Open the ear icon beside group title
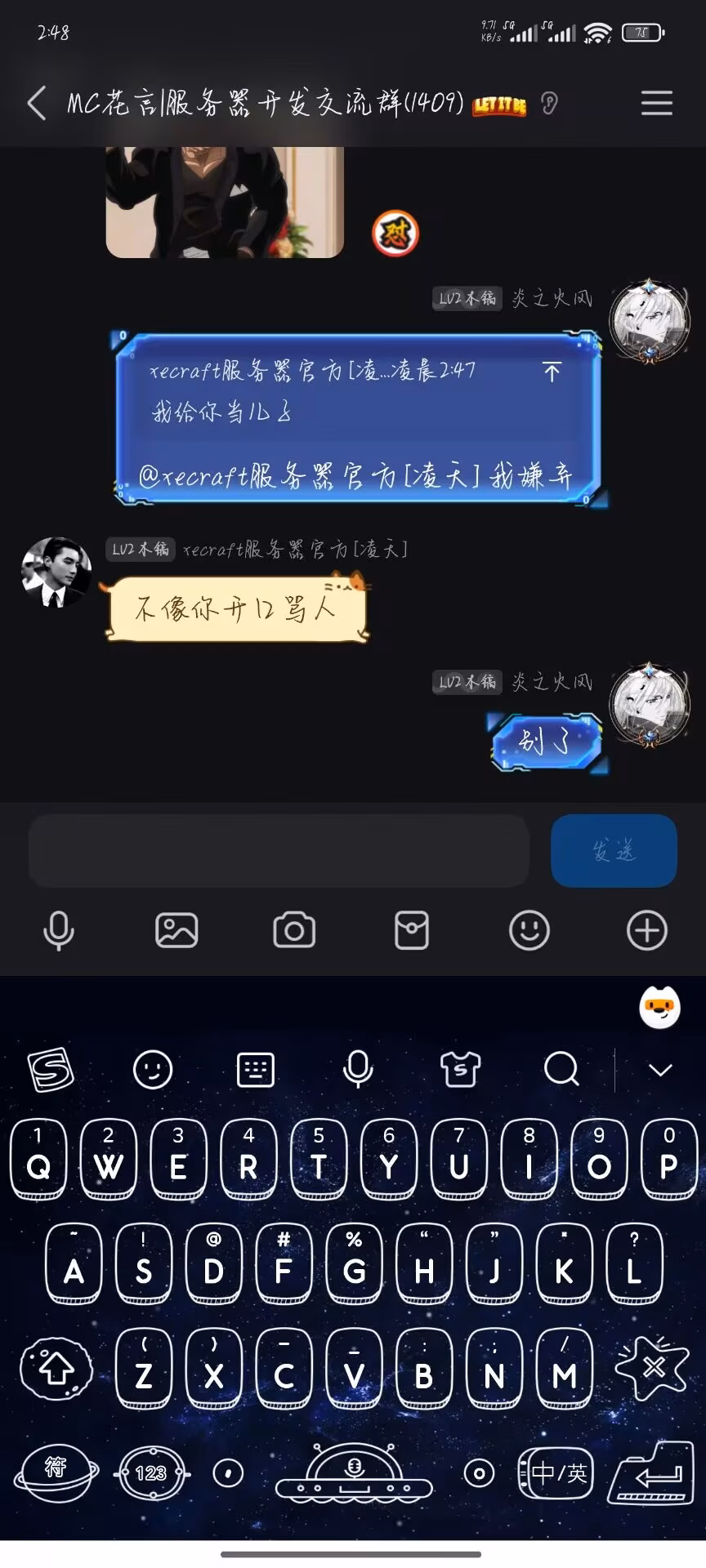 coord(550,104)
